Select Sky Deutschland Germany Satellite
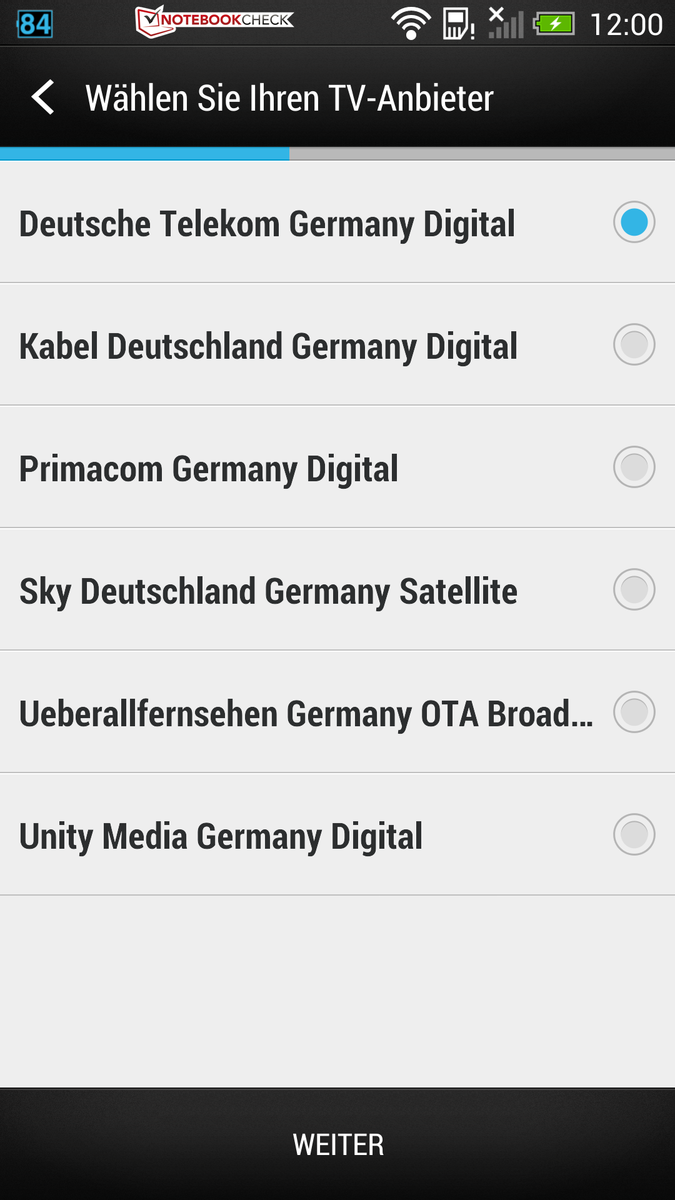This screenshot has width=675, height=1200. tap(337, 589)
